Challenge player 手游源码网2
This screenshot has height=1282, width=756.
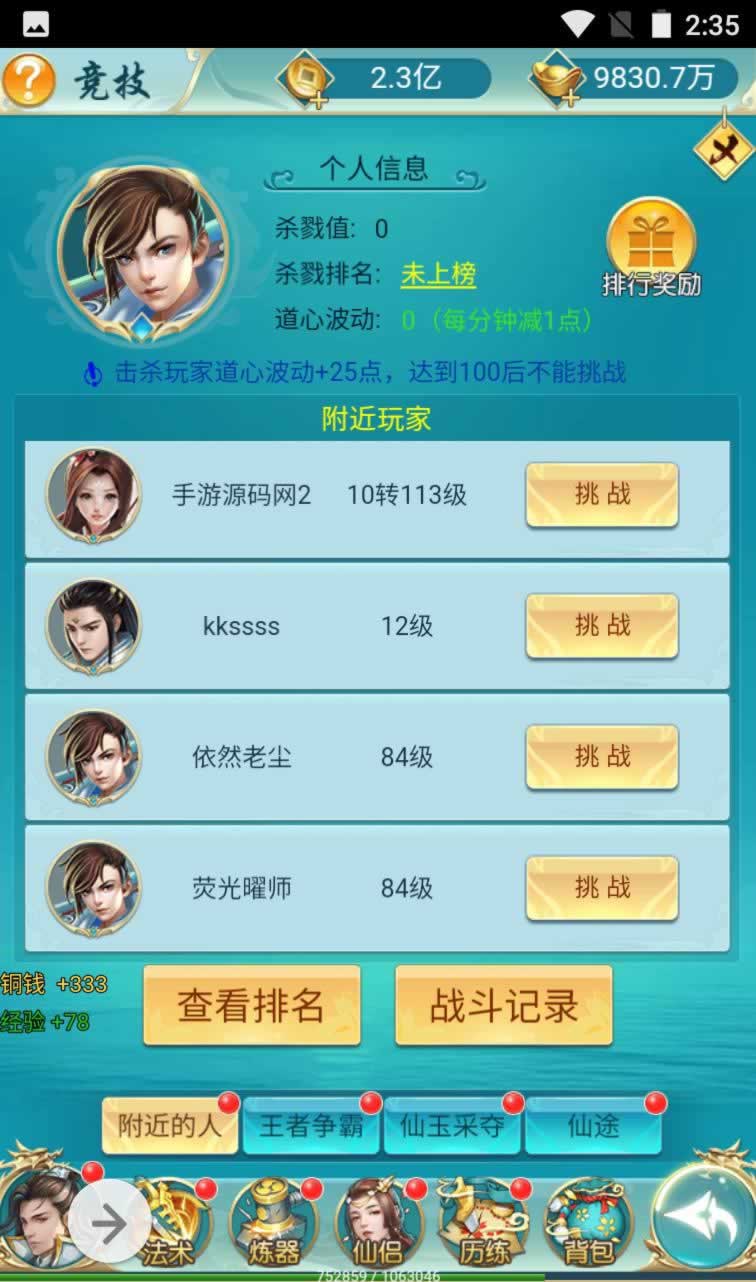pyautogui.click(x=602, y=495)
